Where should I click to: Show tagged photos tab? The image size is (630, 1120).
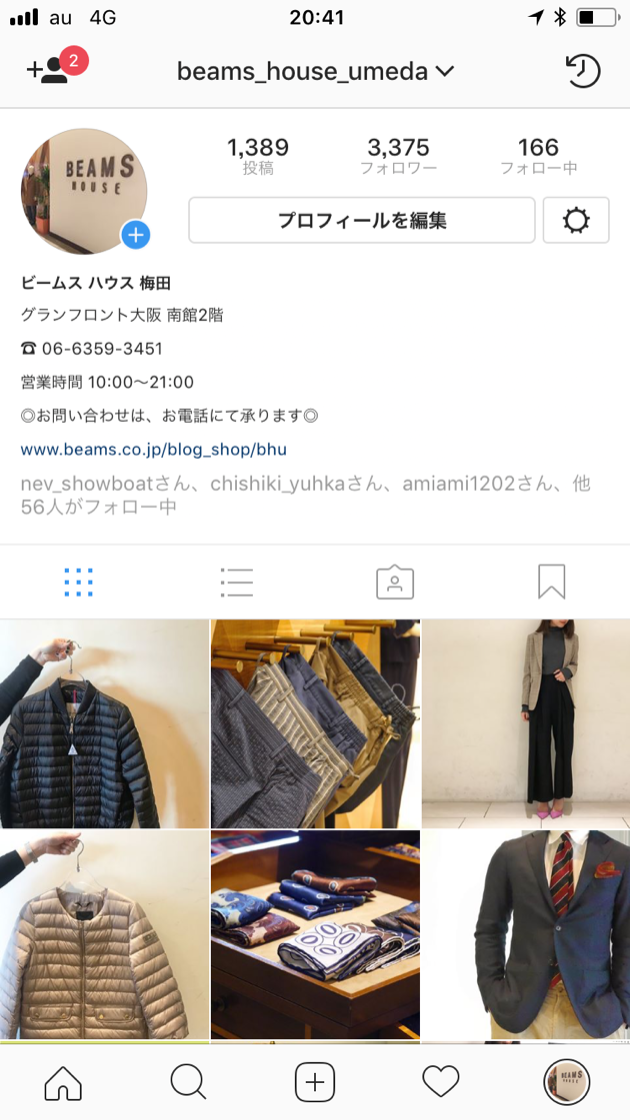tap(394, 582)
